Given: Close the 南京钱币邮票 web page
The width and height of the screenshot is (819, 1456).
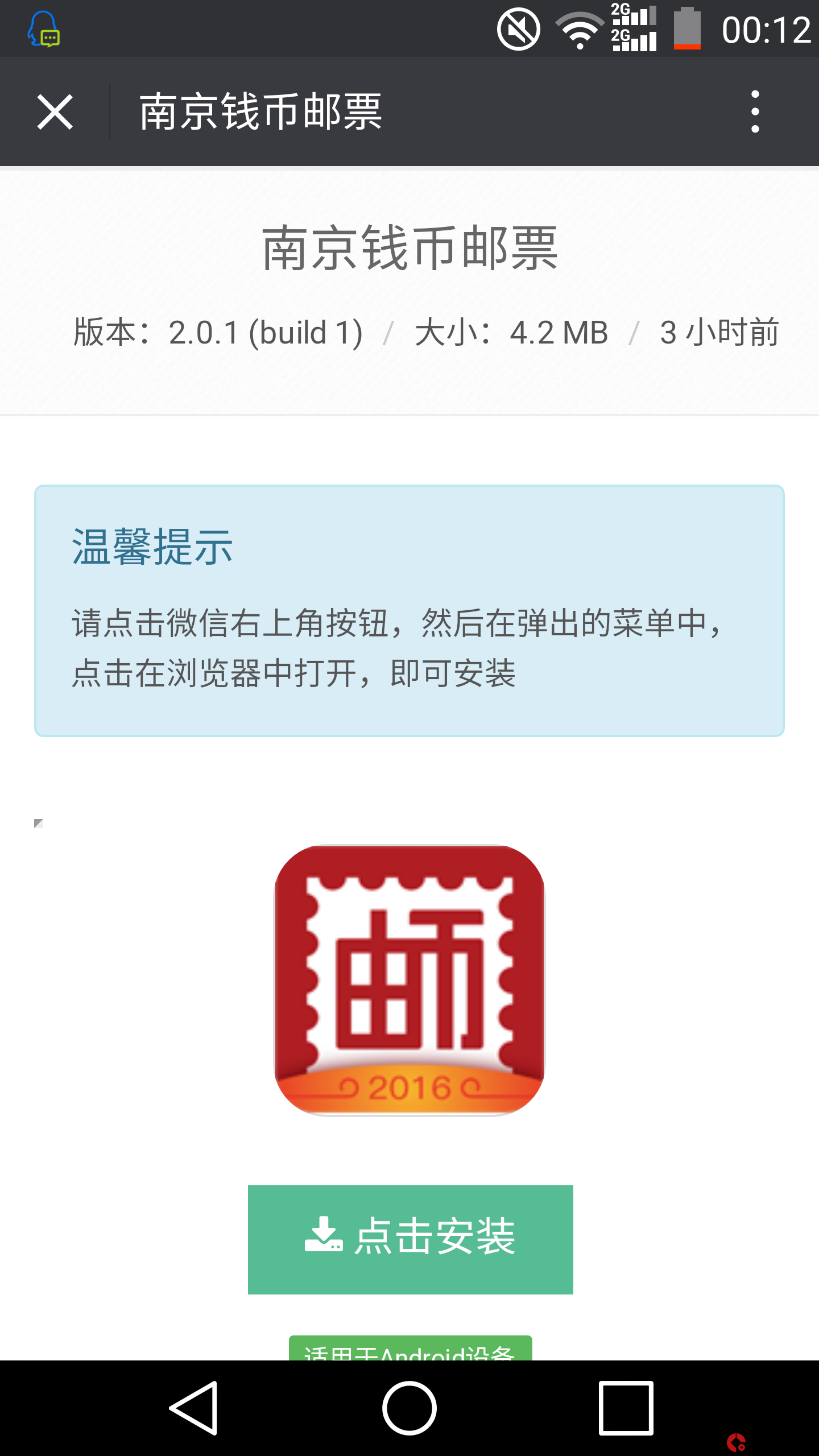Looking at the screenshot, I should pos(55,112).
